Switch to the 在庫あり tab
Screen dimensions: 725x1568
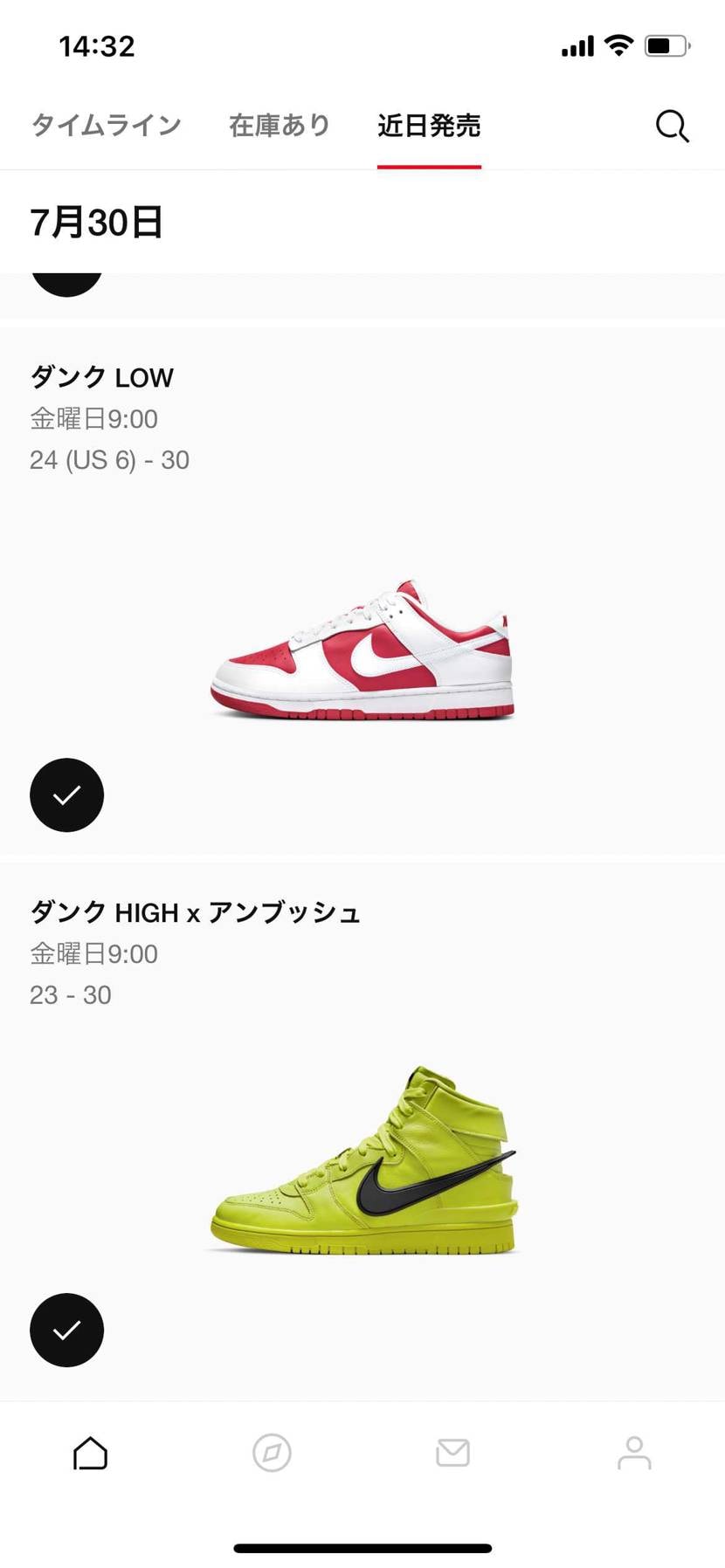[x=278, y=126]
